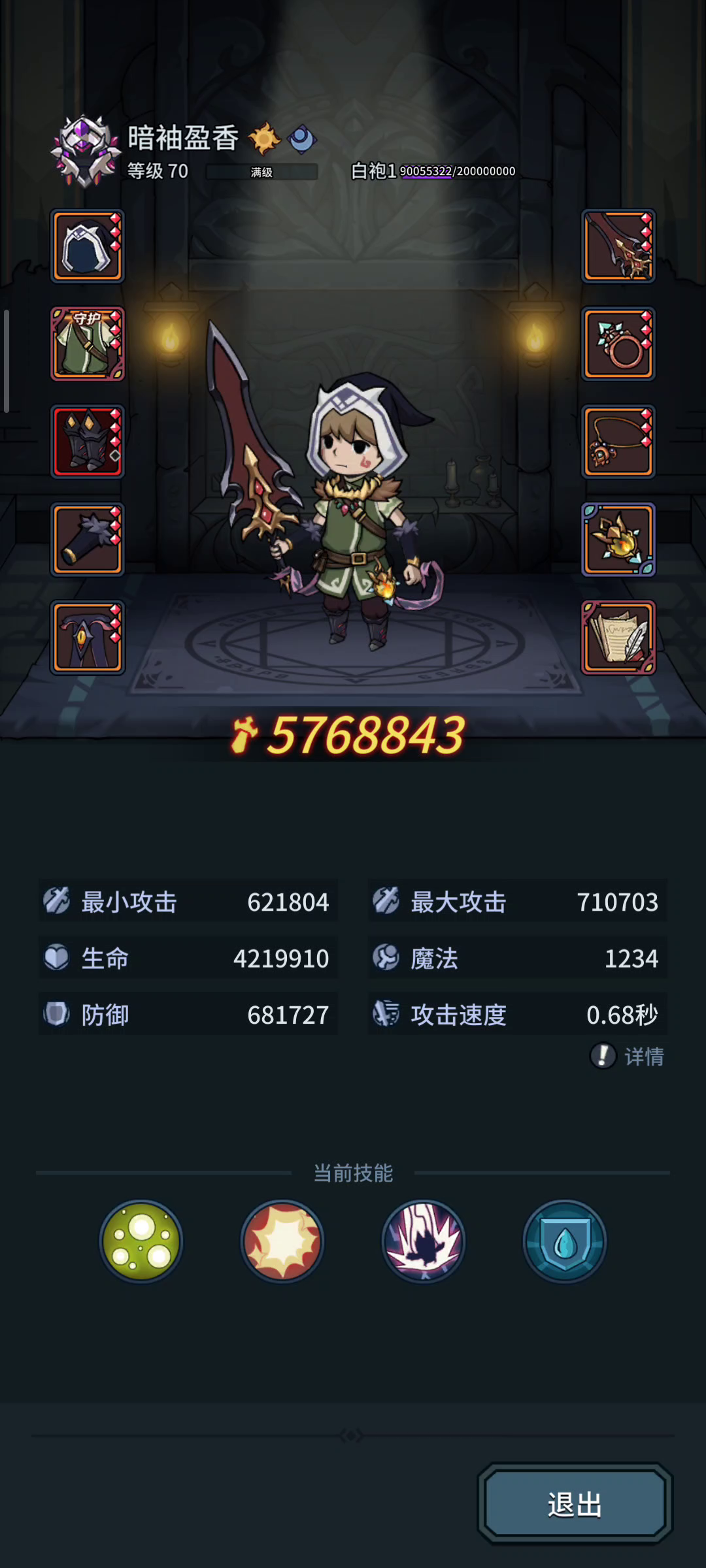Tap the golden sun badge by name
This screenshot has height=1568, width=706.
pyautogui.click(x=265, y=139)
